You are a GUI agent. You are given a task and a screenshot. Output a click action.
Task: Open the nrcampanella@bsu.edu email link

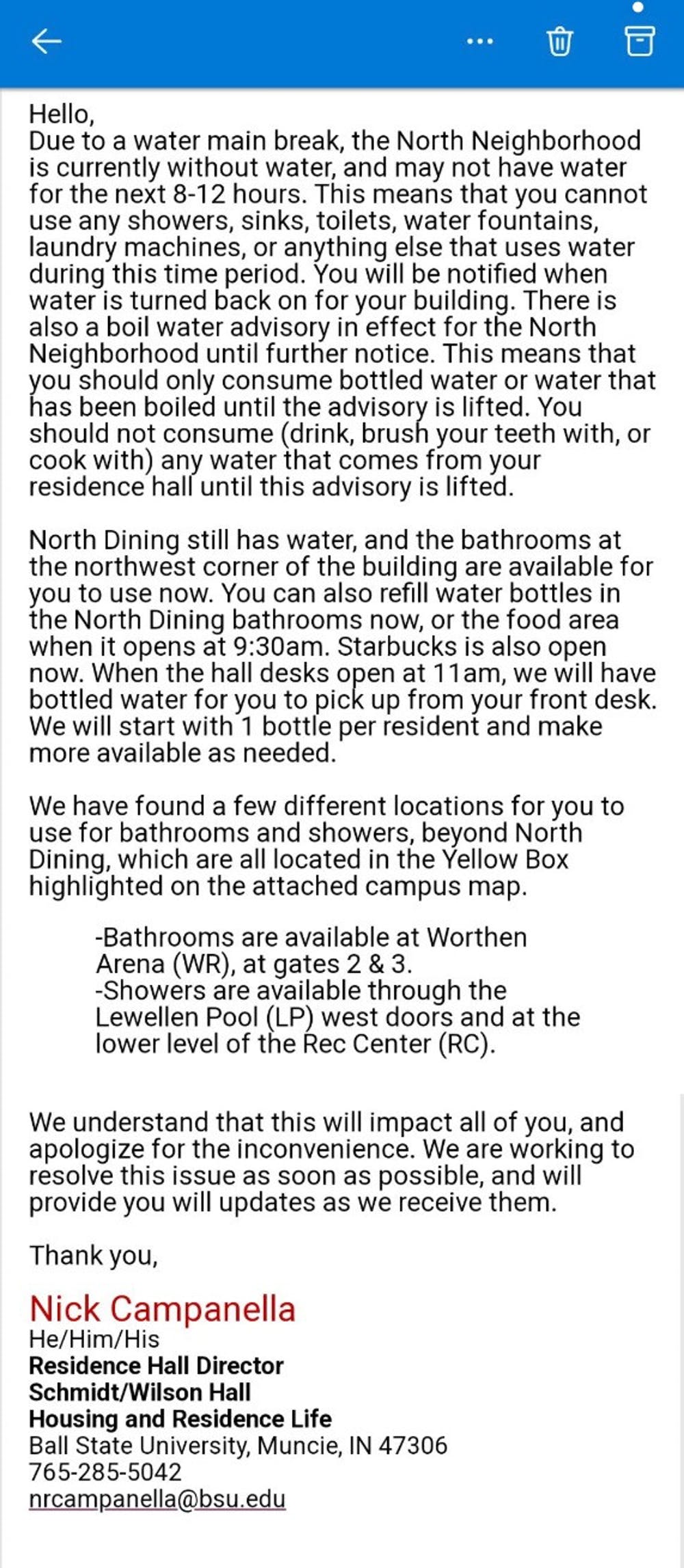(x=157, y=1499)
